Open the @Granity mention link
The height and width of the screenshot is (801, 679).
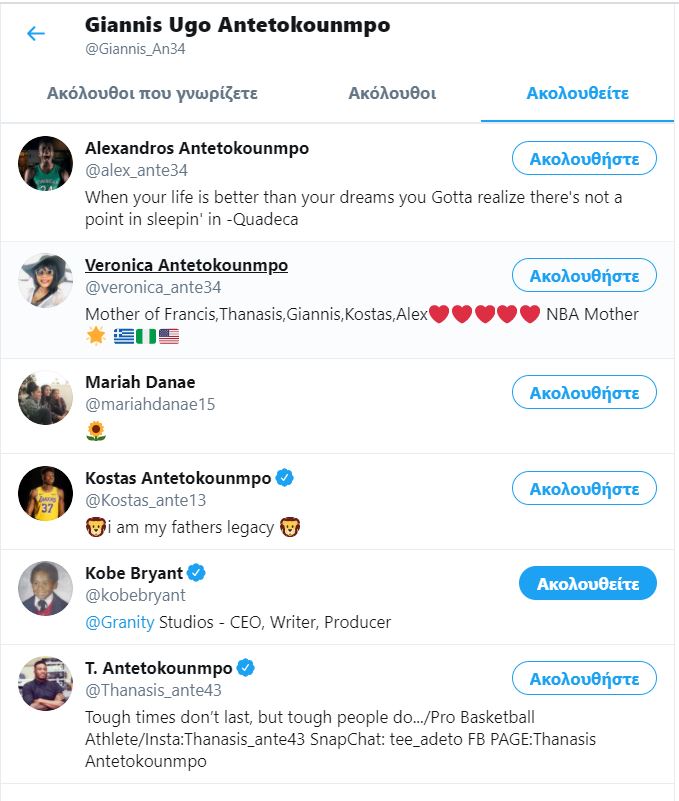(119, 622)
